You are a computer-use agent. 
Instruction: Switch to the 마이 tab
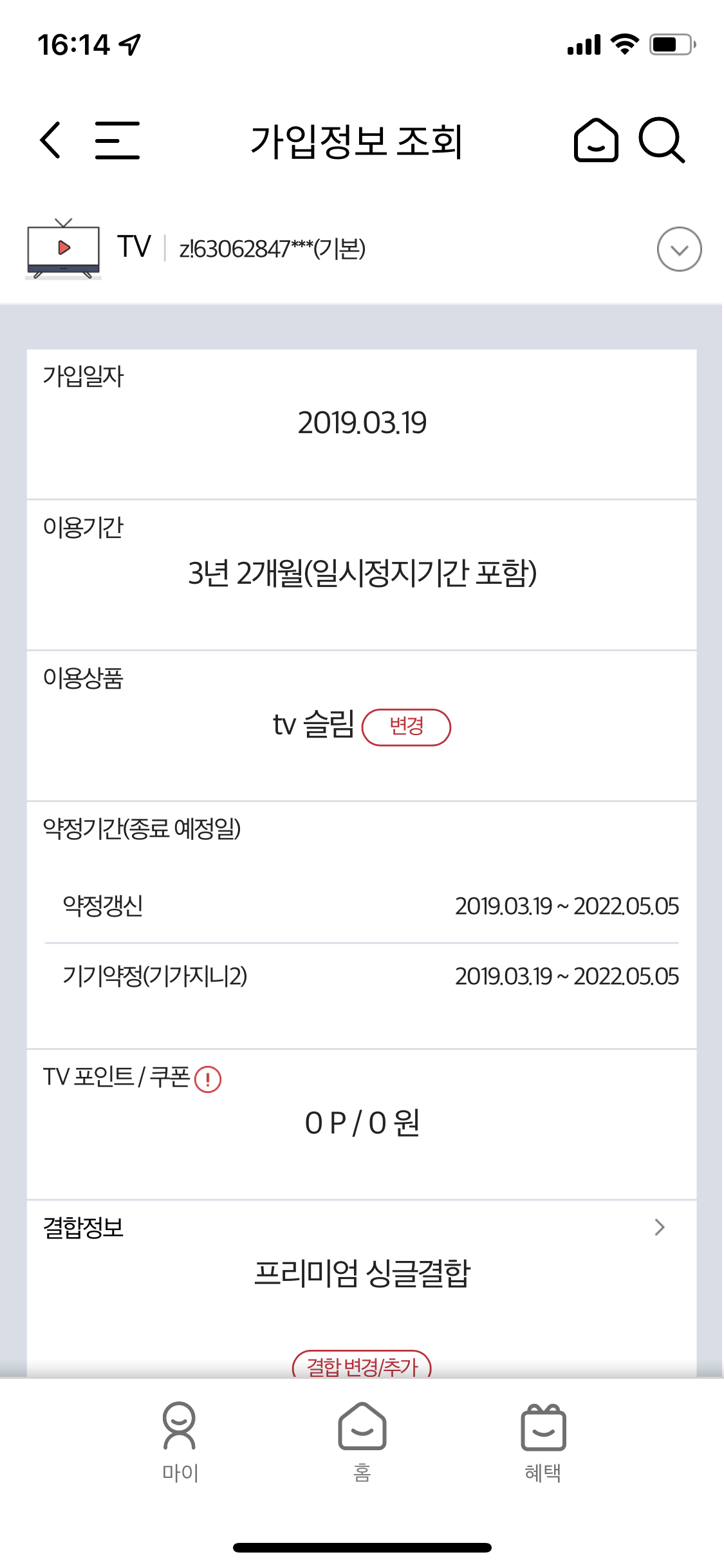pyautogui.click(x=180, y=1442)
